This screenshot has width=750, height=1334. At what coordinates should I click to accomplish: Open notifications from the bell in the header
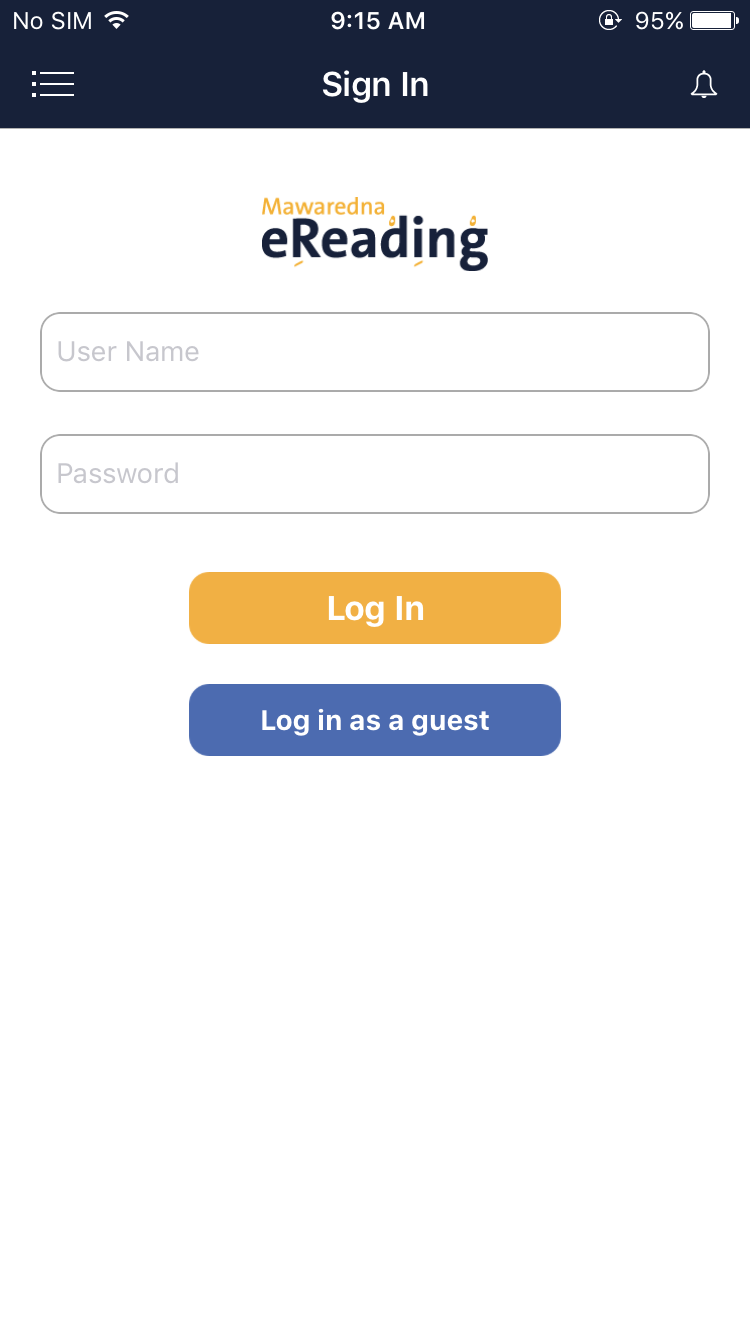[704, 84]
